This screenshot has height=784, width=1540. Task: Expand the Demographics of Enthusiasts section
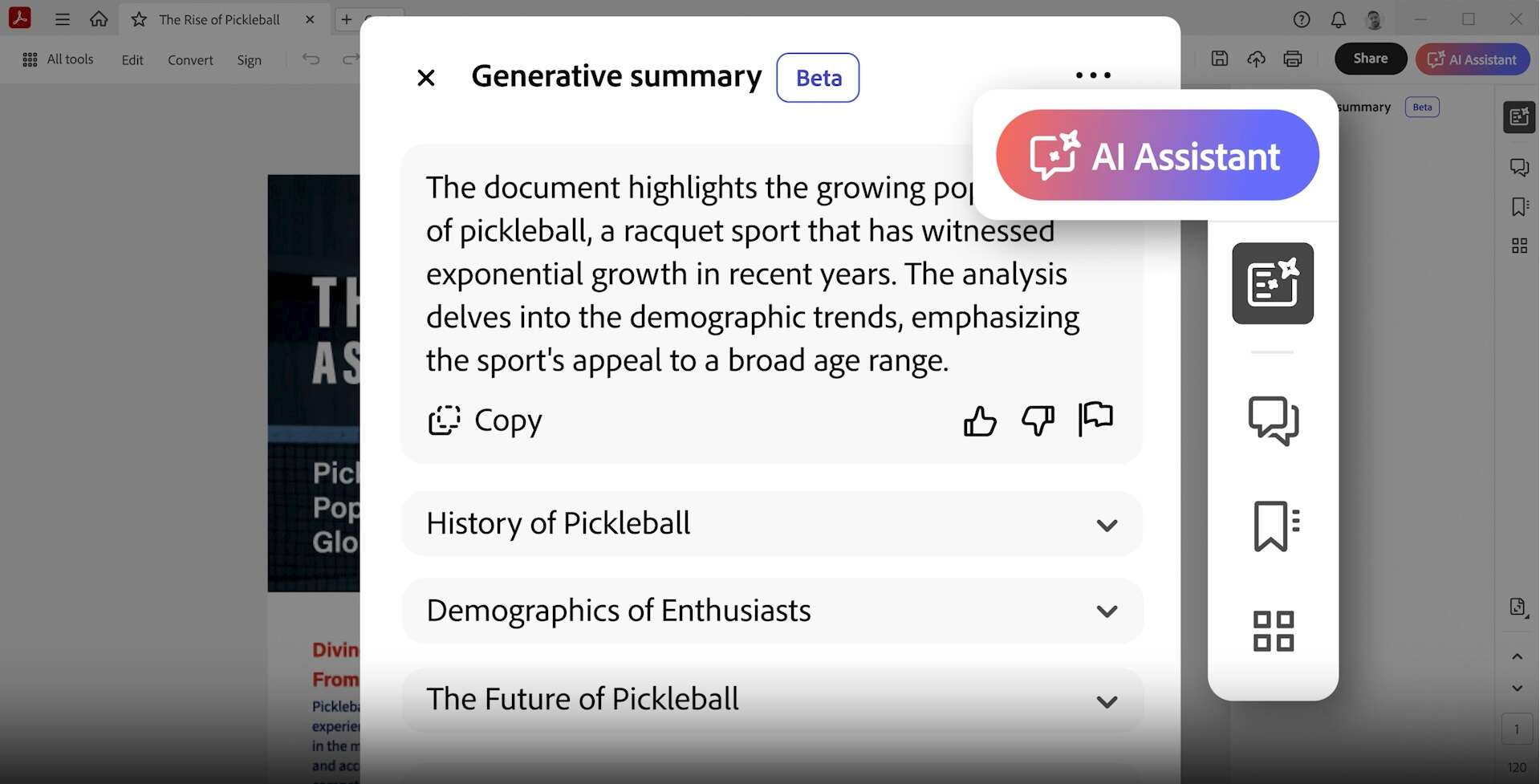pos(1107,611)
